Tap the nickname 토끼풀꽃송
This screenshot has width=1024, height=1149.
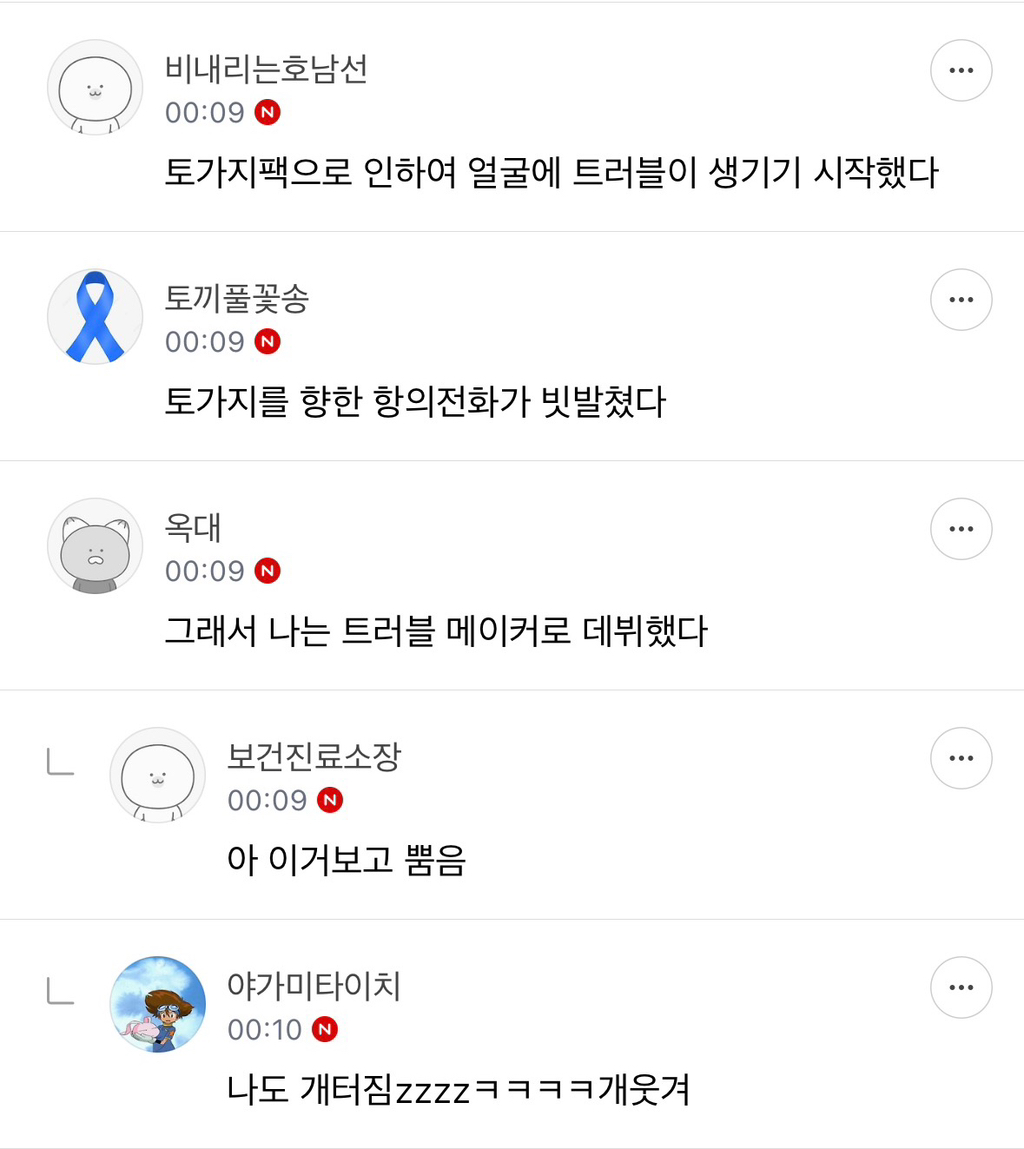(237, 298)
